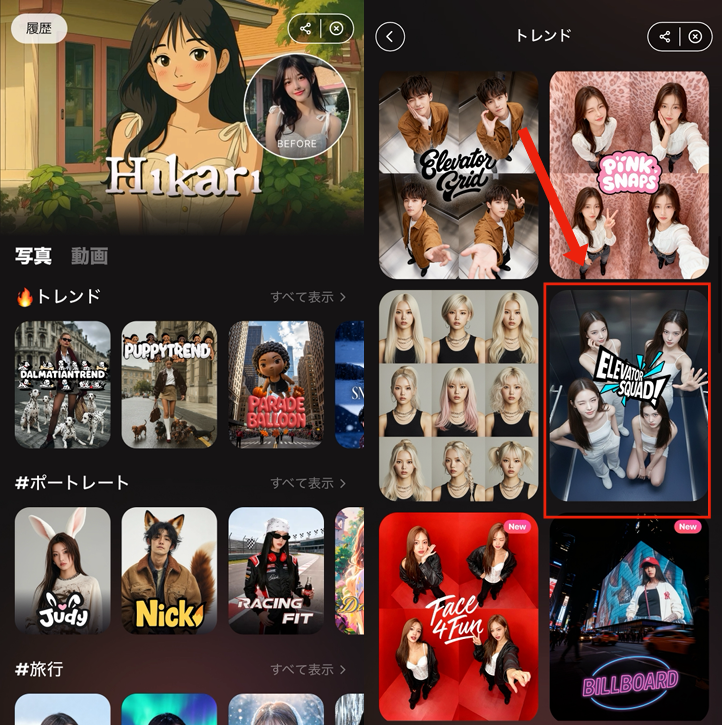Select the Face 4 Fun trend with New badge
Screen dimensions: 722x725
pyautogui.click(x=457, y=618)
